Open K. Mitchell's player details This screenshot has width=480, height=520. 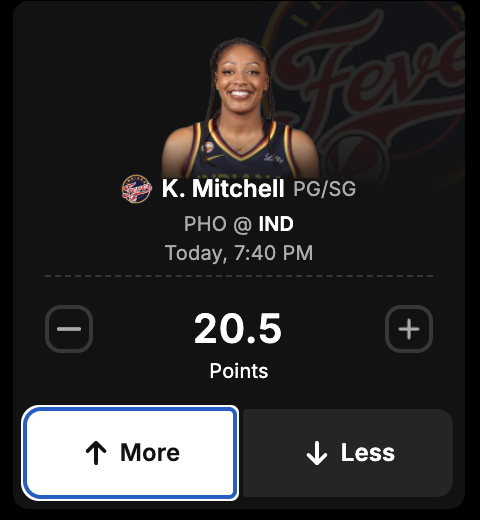(x=223, y=189)
